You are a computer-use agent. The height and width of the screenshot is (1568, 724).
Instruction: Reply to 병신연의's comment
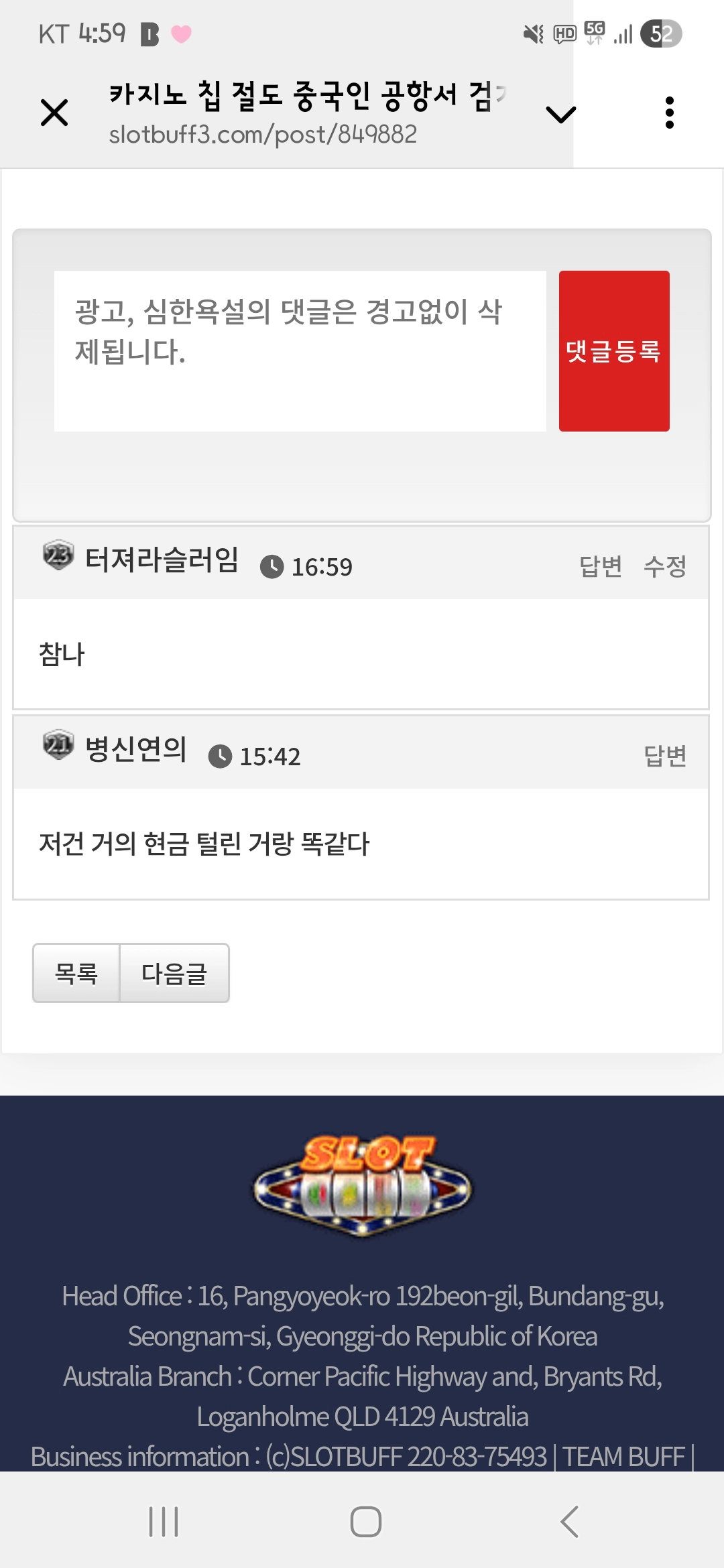coord(664,756)
